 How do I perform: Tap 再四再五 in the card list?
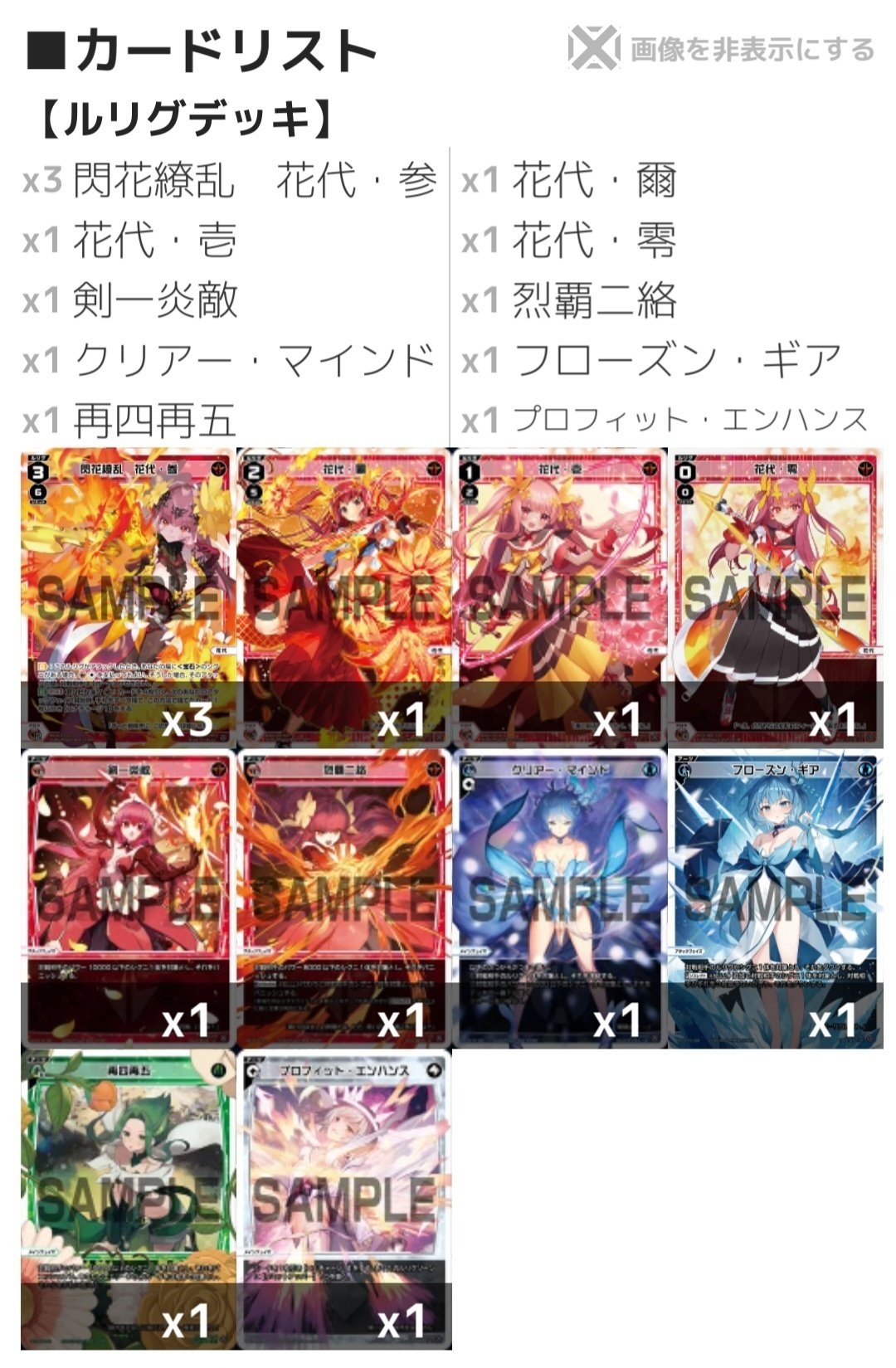(x=154, y=420)
